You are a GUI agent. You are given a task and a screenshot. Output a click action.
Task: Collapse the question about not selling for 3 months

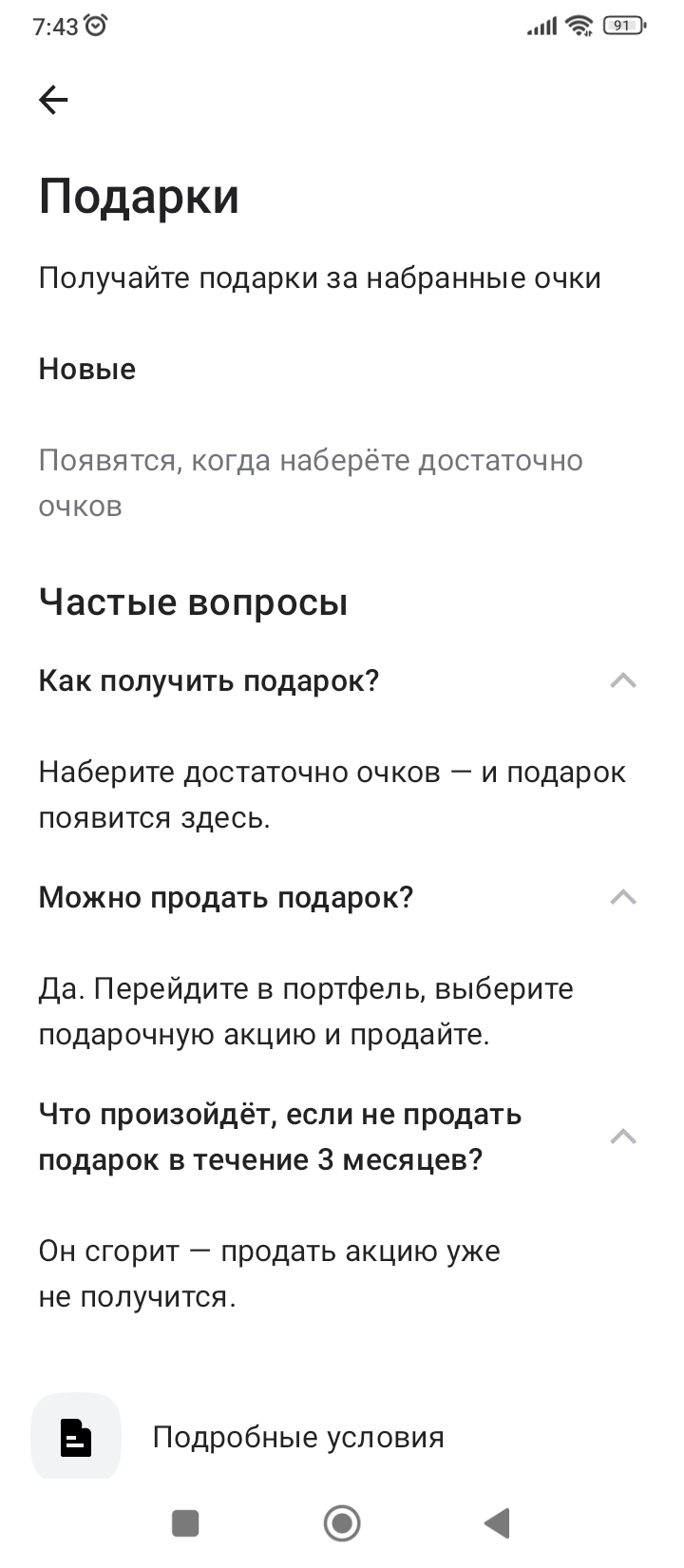(622, 1137)
